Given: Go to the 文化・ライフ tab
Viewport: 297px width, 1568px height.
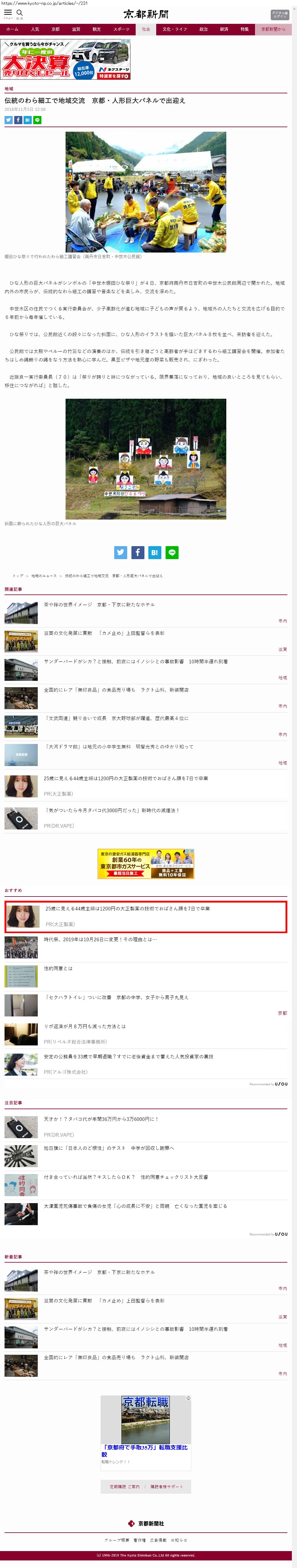Looking at the screenshot, I should coord(174,29).
